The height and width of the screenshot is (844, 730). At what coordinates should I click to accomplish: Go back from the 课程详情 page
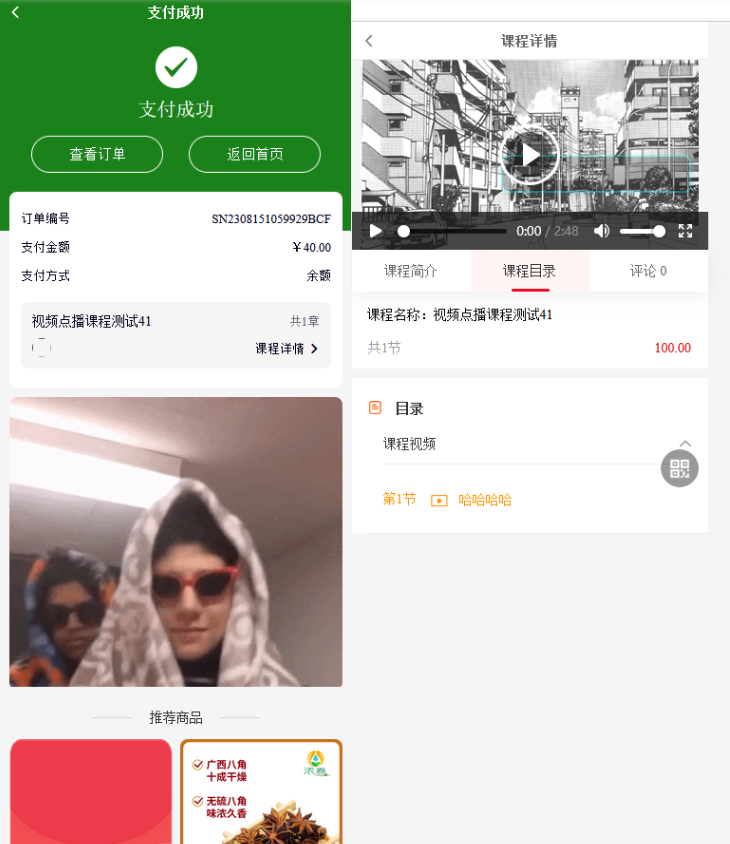369,41
